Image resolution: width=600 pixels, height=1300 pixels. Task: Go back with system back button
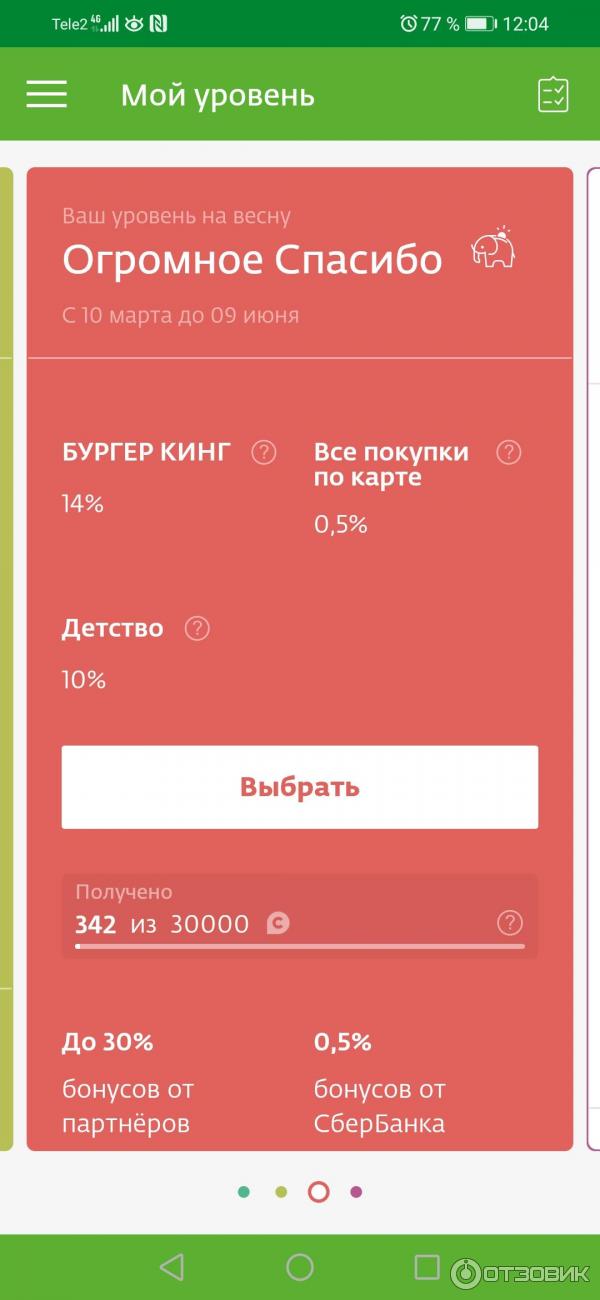pyautogui.click(x=172, y=1268)
